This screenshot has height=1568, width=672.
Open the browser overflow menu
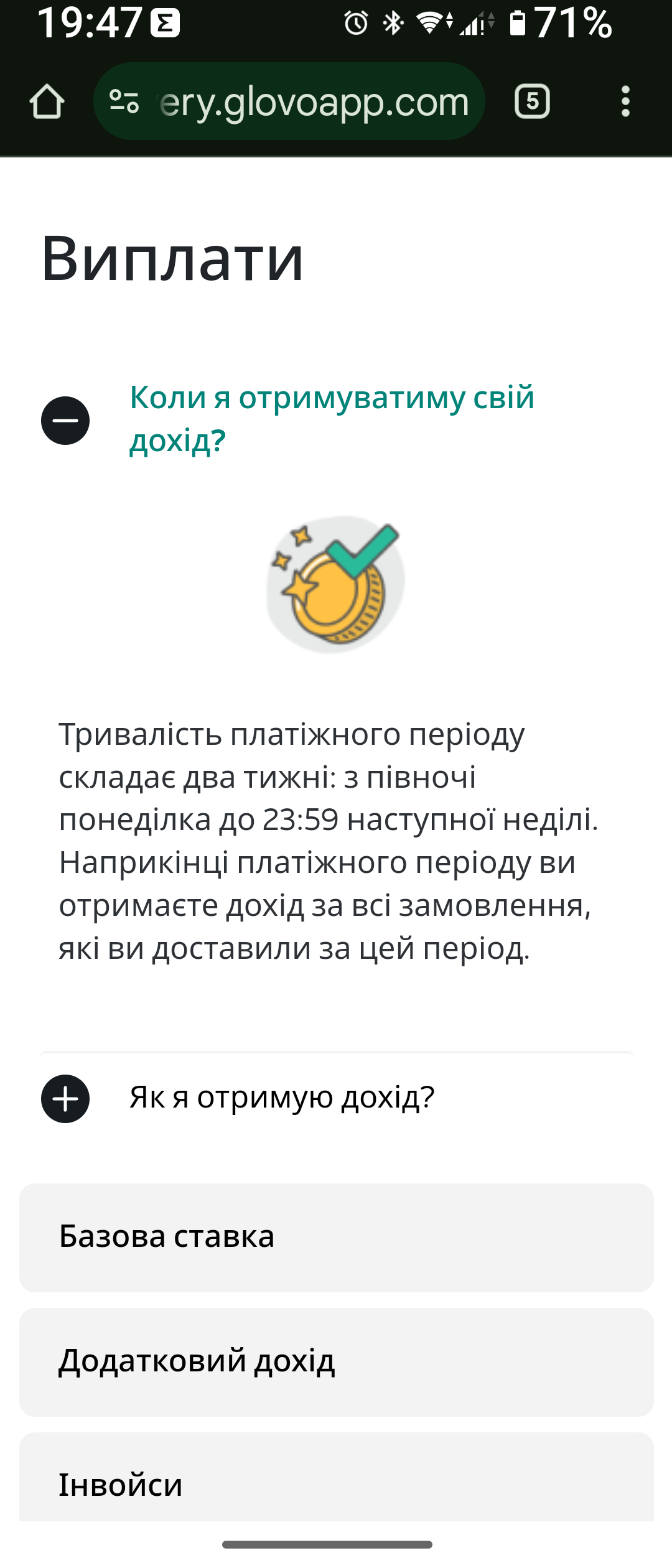(x=625, y=101)
